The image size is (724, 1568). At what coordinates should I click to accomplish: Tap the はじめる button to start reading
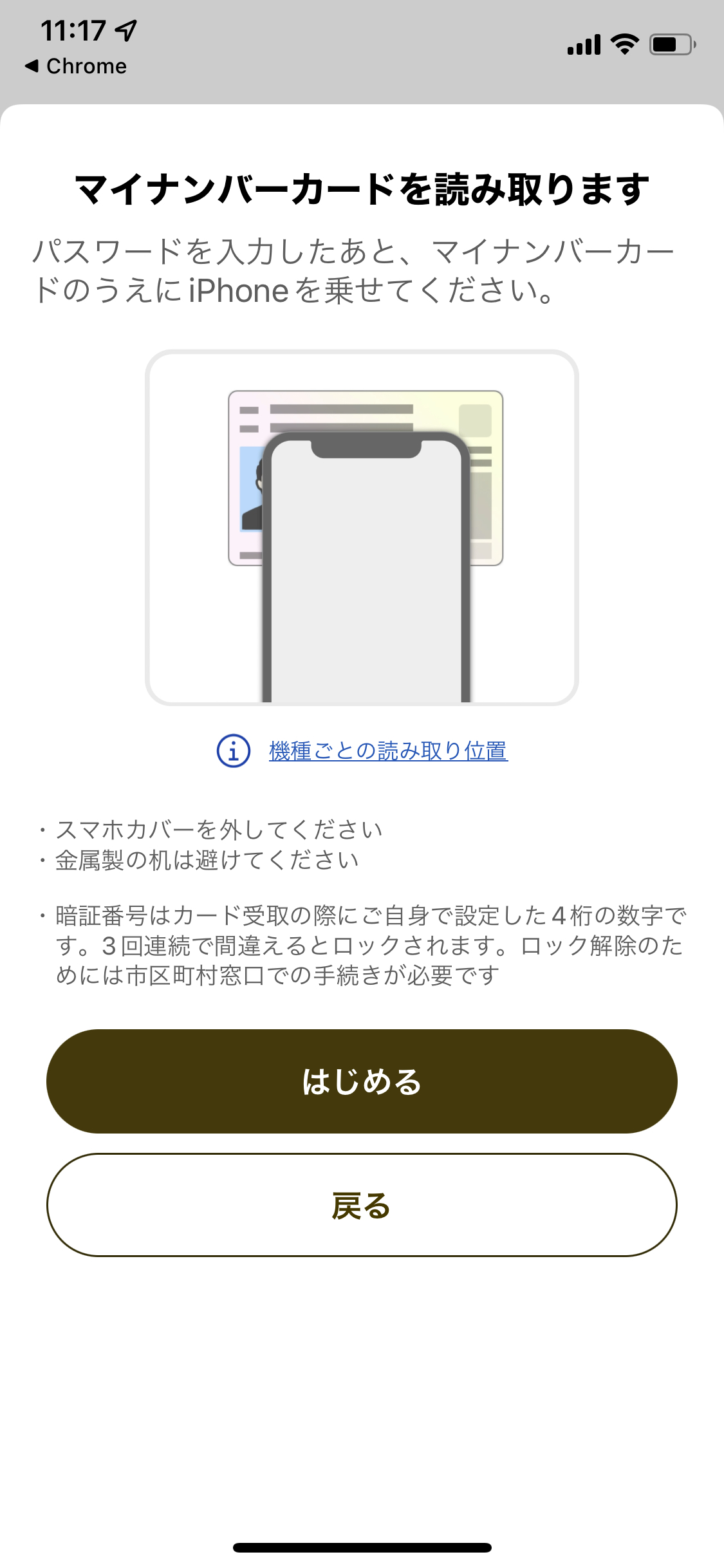click(x=362, y=1081)
